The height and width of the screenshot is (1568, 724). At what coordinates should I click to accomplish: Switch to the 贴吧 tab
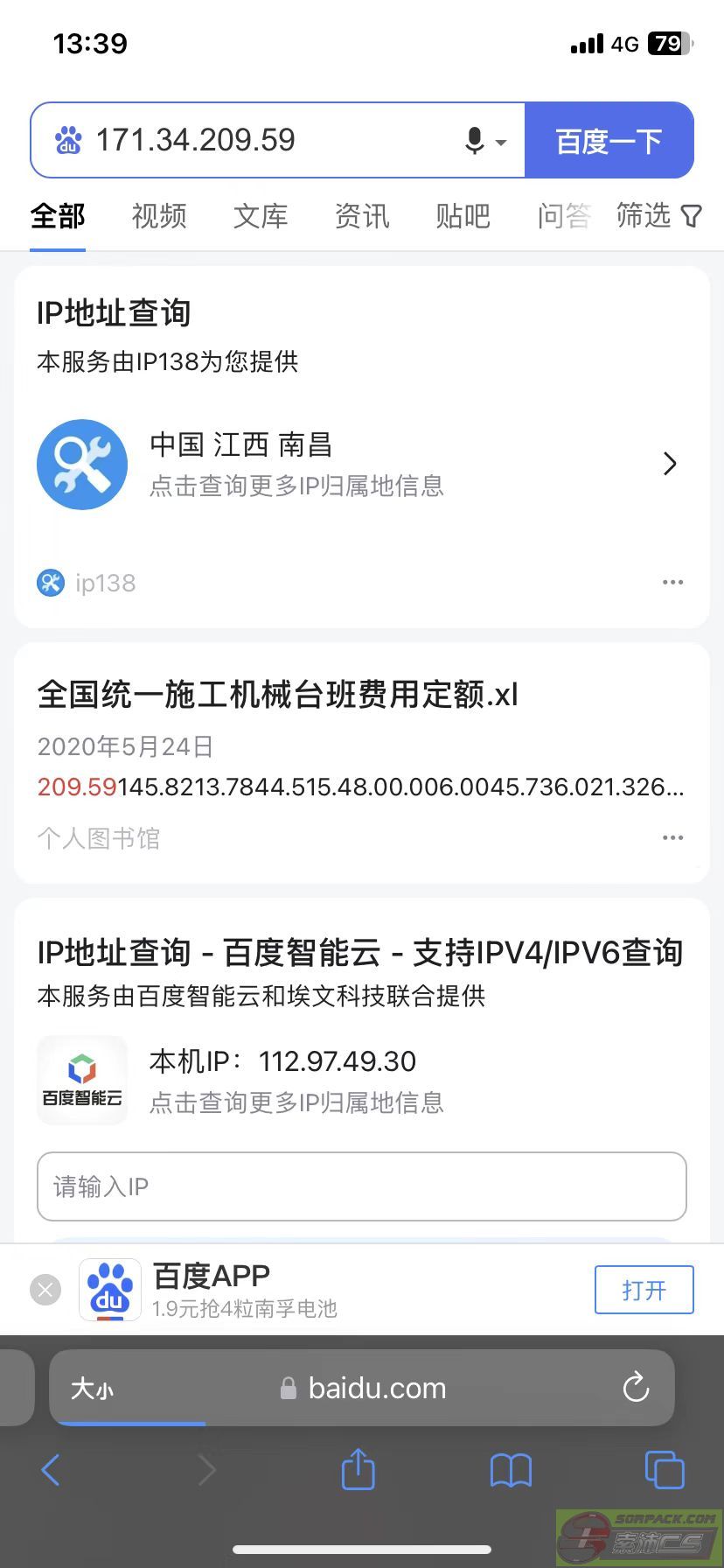pos(463,215)
